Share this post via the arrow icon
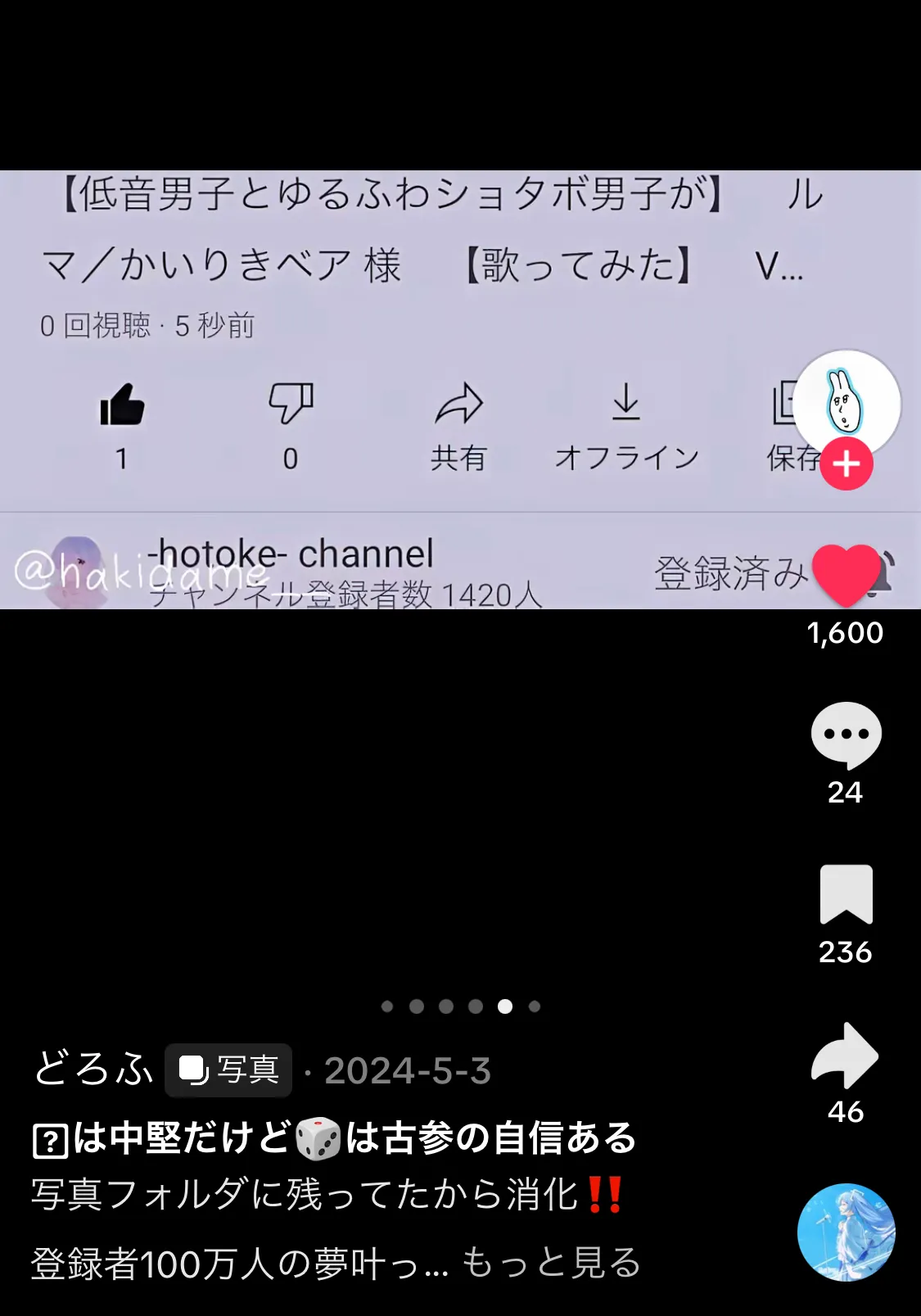 click(x=846, y=1055)
